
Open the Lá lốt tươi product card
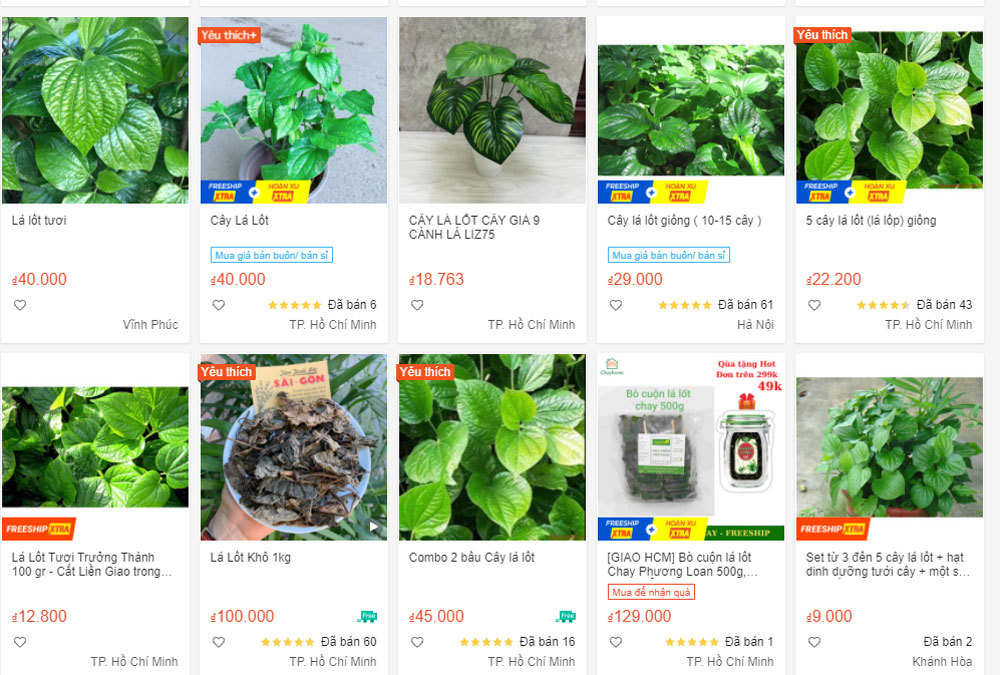[95, 110]
